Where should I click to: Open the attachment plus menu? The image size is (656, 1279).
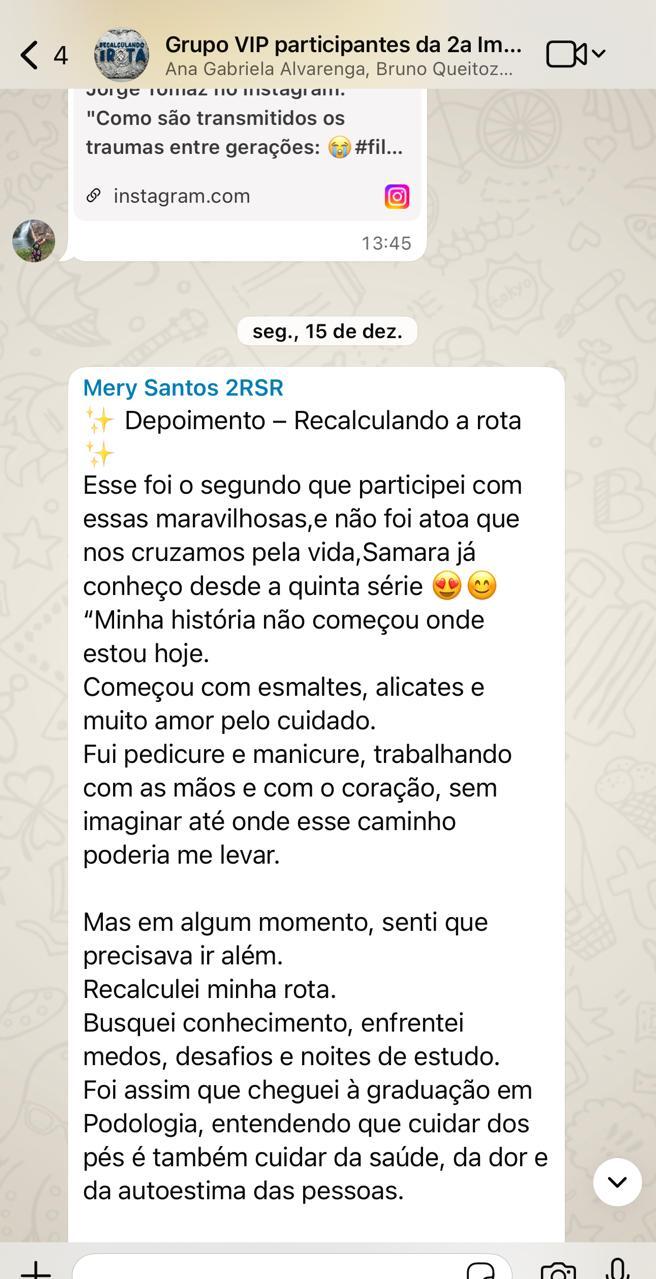36,1268
